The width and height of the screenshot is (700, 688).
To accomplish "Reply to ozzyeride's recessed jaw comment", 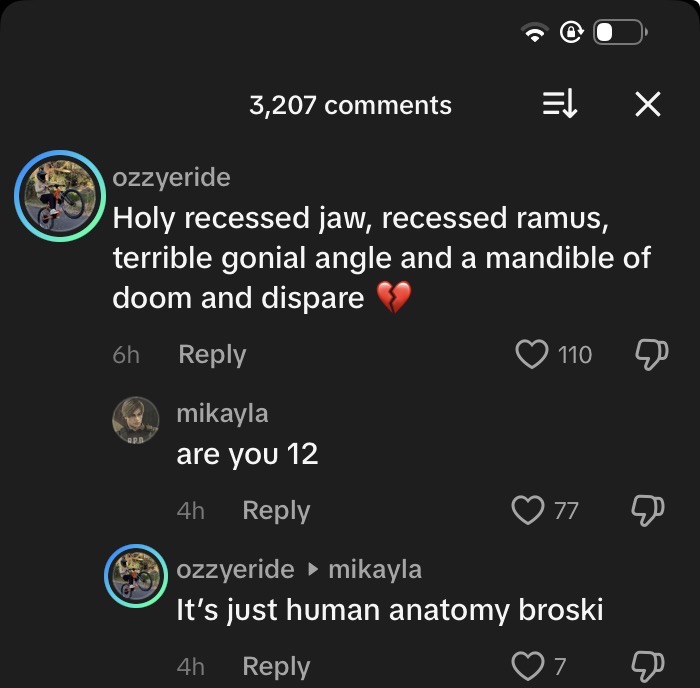I will [211, 354].
